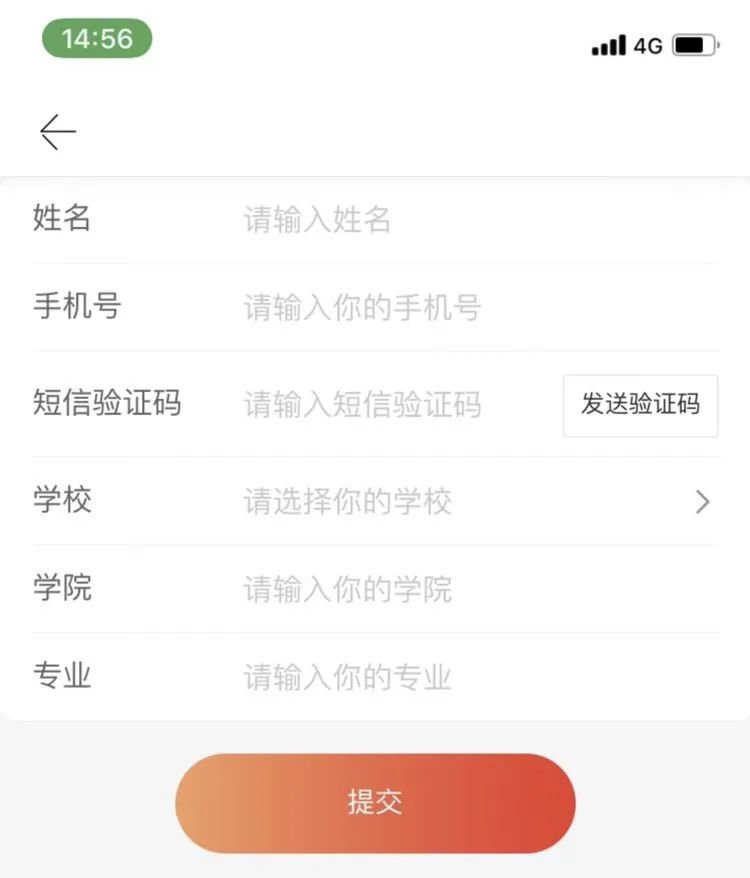
Task: Click the cellular signal bars icon
Action: 608,44
